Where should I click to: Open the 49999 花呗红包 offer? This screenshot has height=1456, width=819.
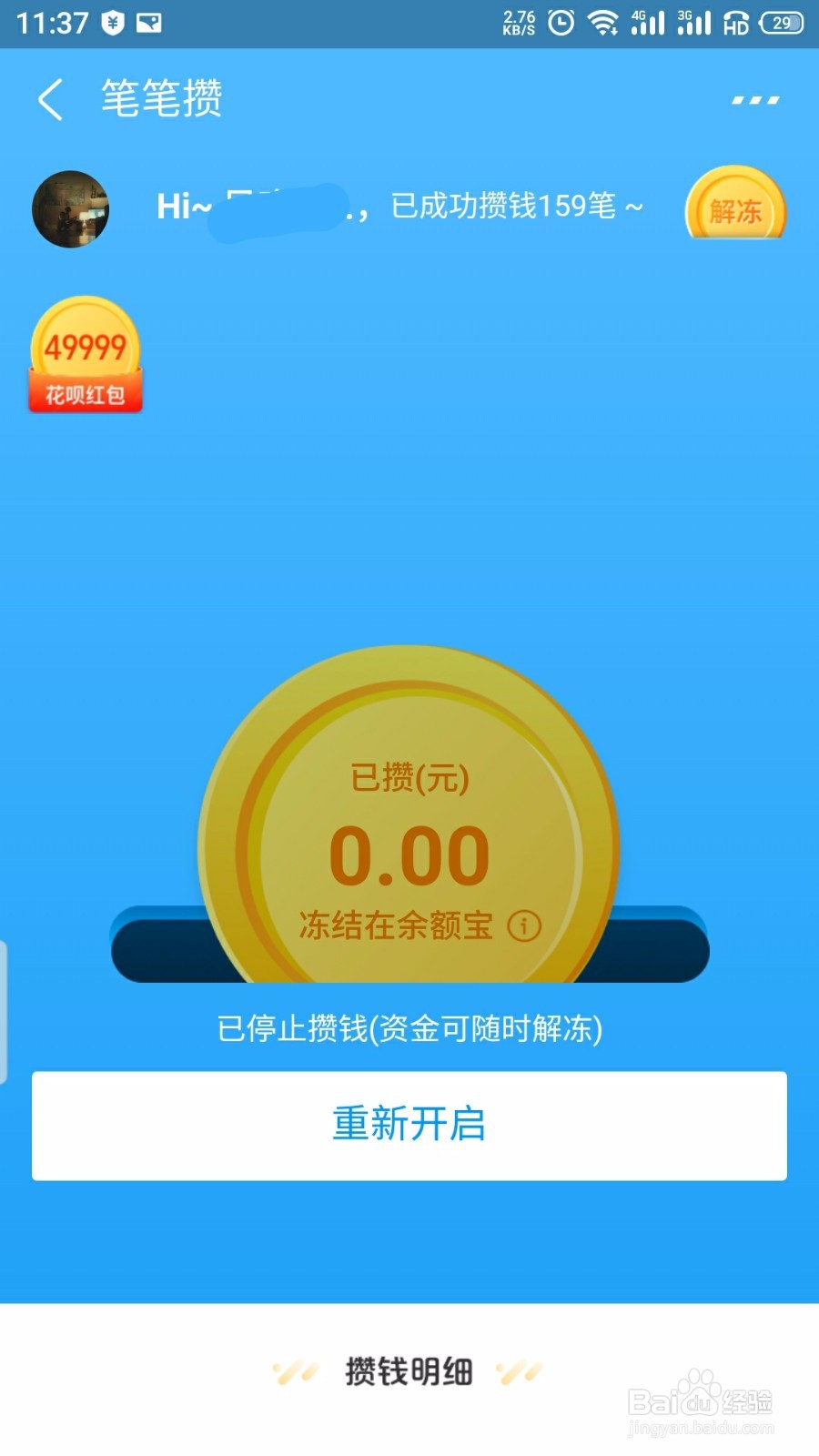tap(86, 355)
